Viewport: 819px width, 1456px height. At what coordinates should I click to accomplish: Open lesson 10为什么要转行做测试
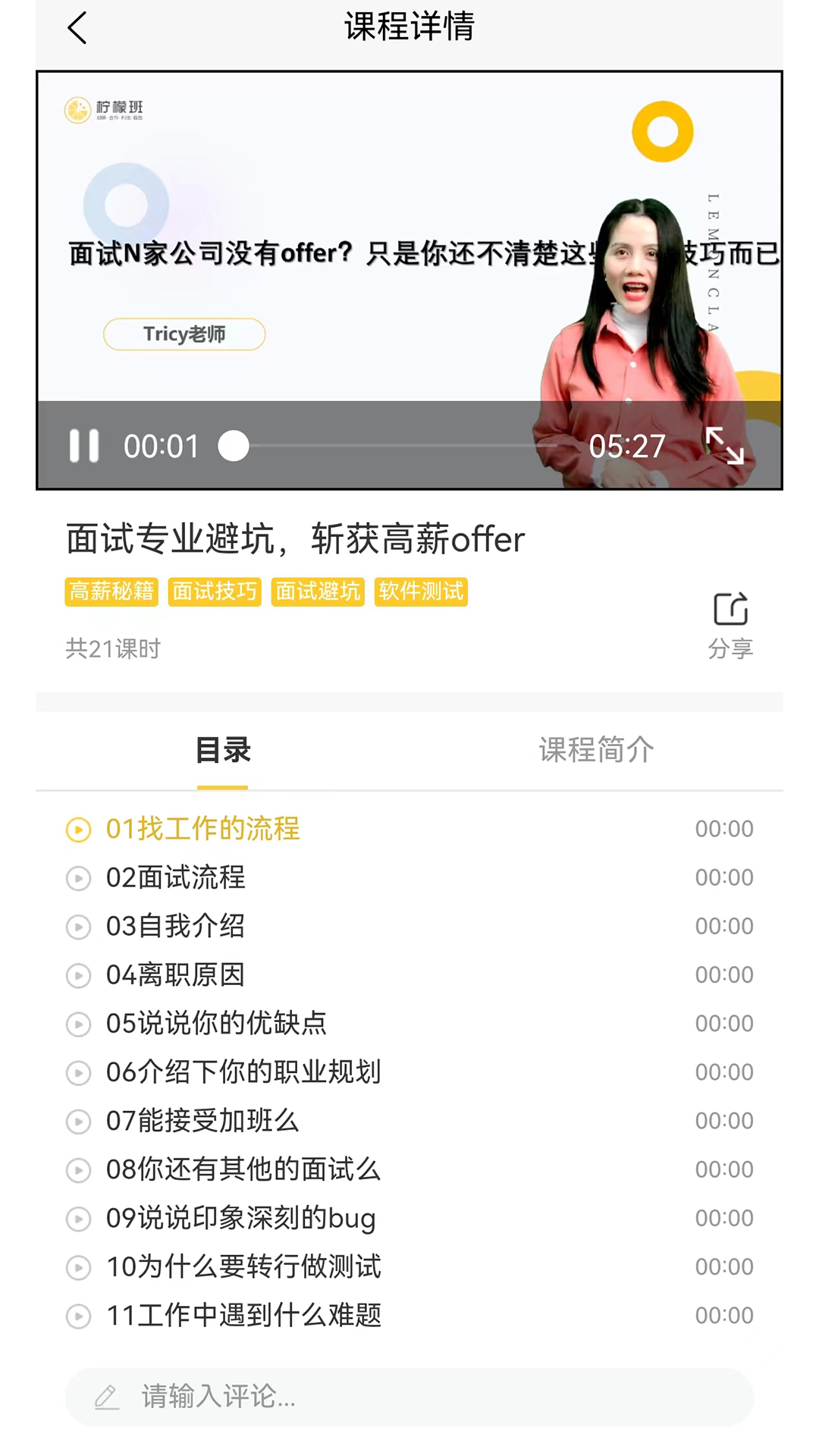243,1267
